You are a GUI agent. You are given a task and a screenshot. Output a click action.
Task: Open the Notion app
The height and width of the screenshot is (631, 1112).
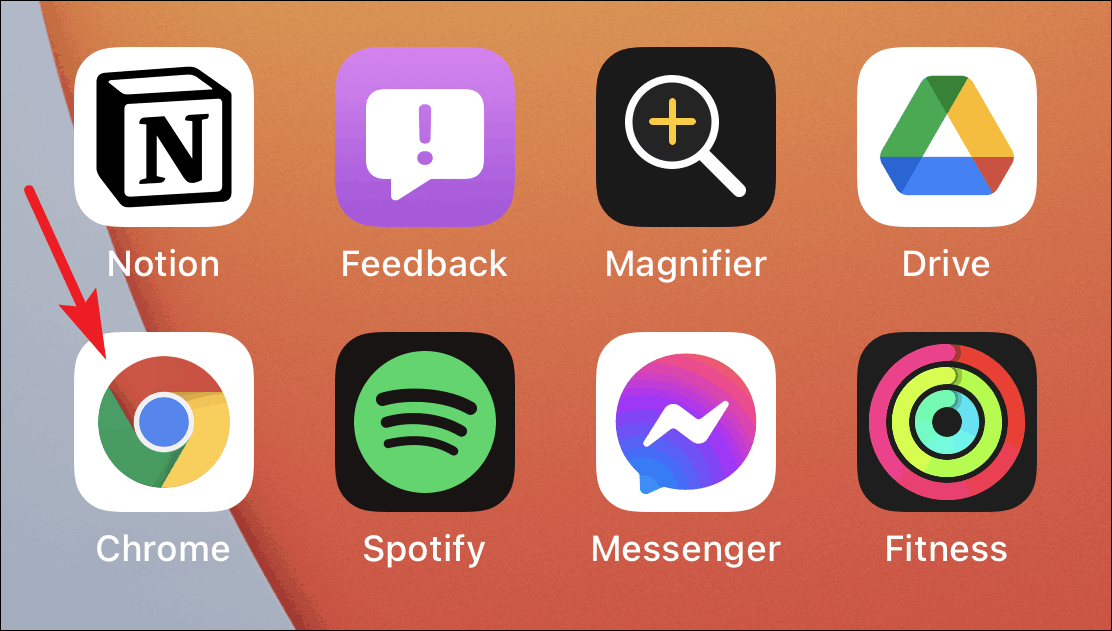click(x=164, y=137)
